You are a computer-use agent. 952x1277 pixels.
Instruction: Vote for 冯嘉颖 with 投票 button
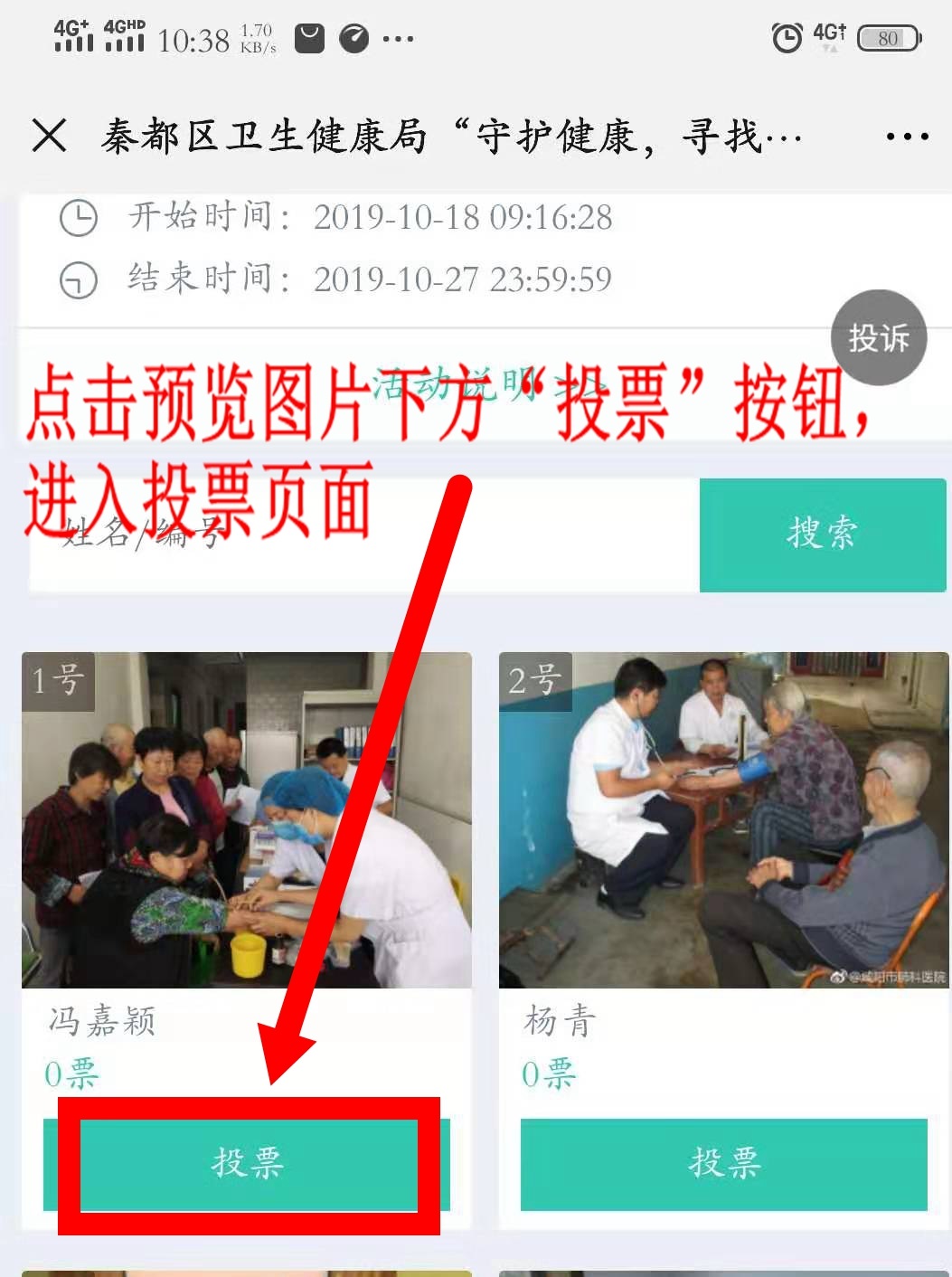(x=246, y=1163)
